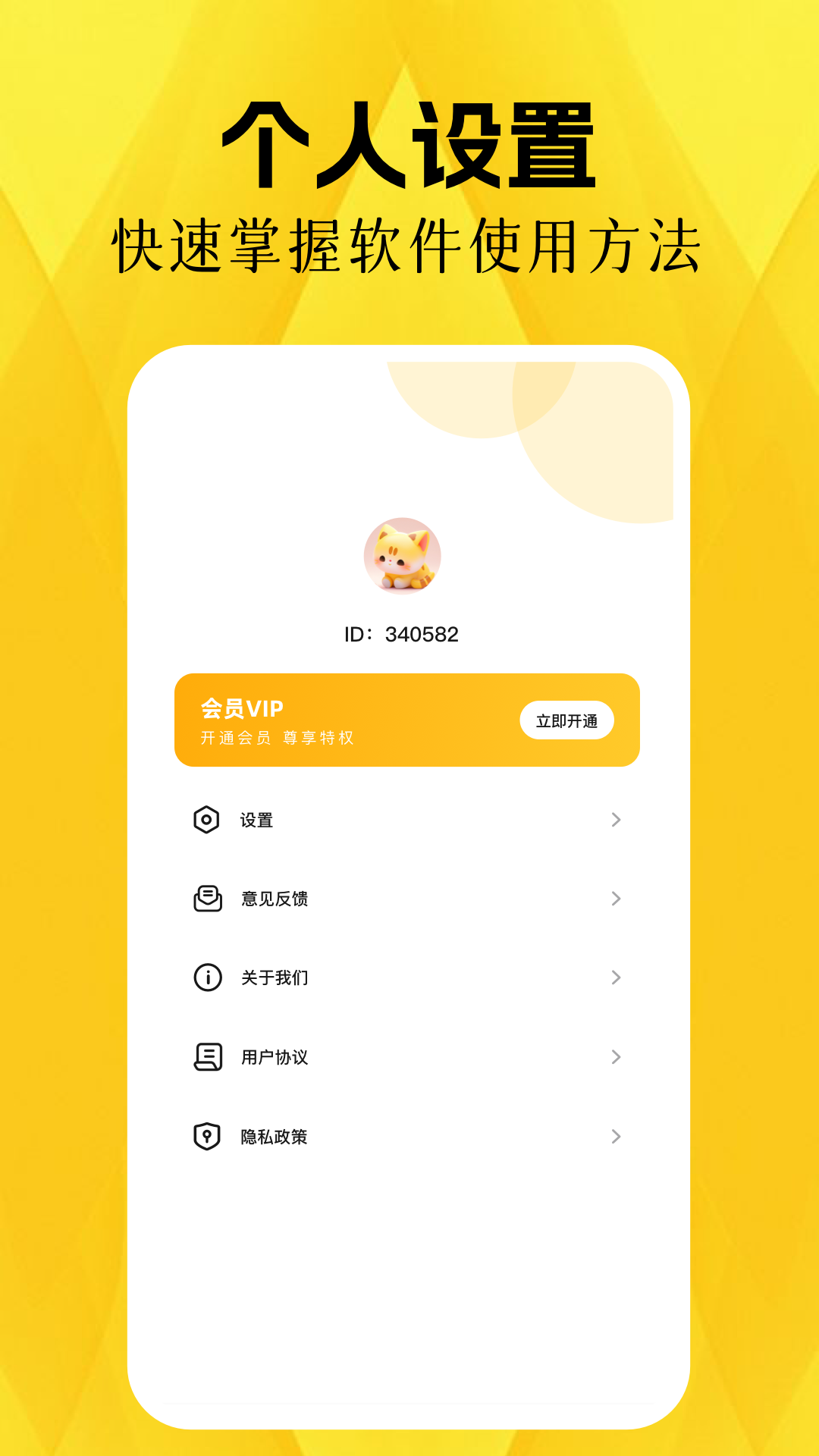The width and height of the screenshot is (819, 1456).
Task: Expand the 关于我们 row chevron
Action: pos(616,977)
